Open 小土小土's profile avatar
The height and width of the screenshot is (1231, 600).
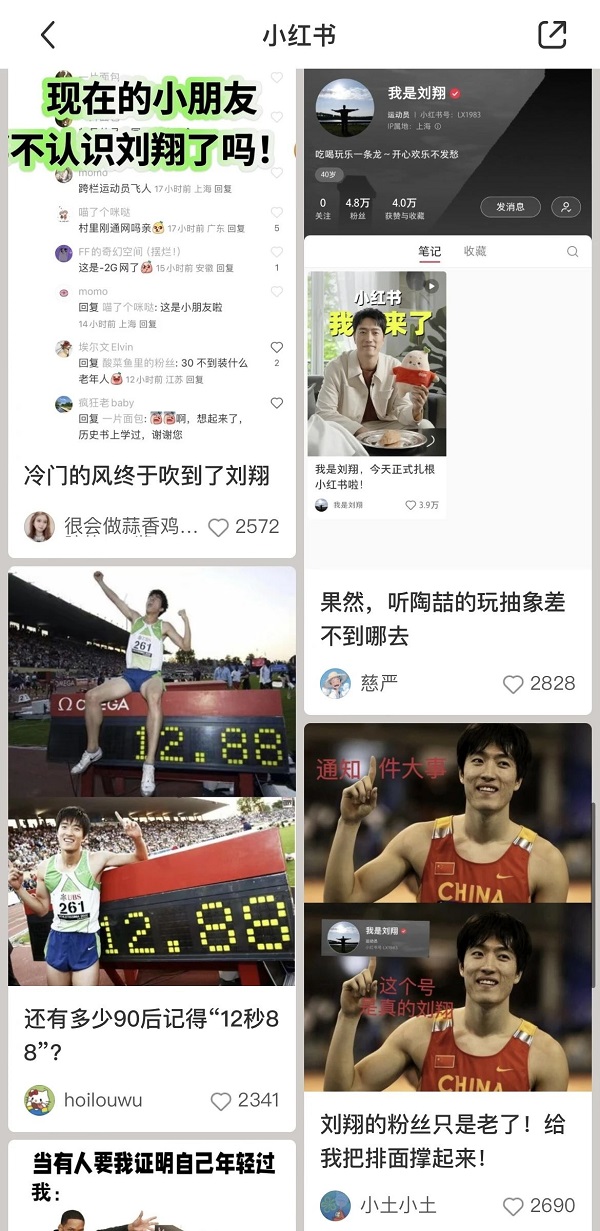(x=336, y=1205)
